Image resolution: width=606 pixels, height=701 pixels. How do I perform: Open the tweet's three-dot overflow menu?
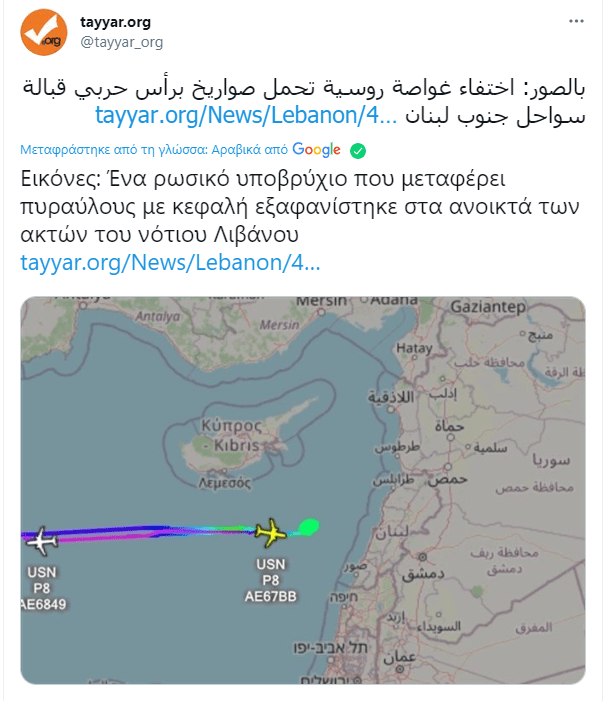point(576,20)
